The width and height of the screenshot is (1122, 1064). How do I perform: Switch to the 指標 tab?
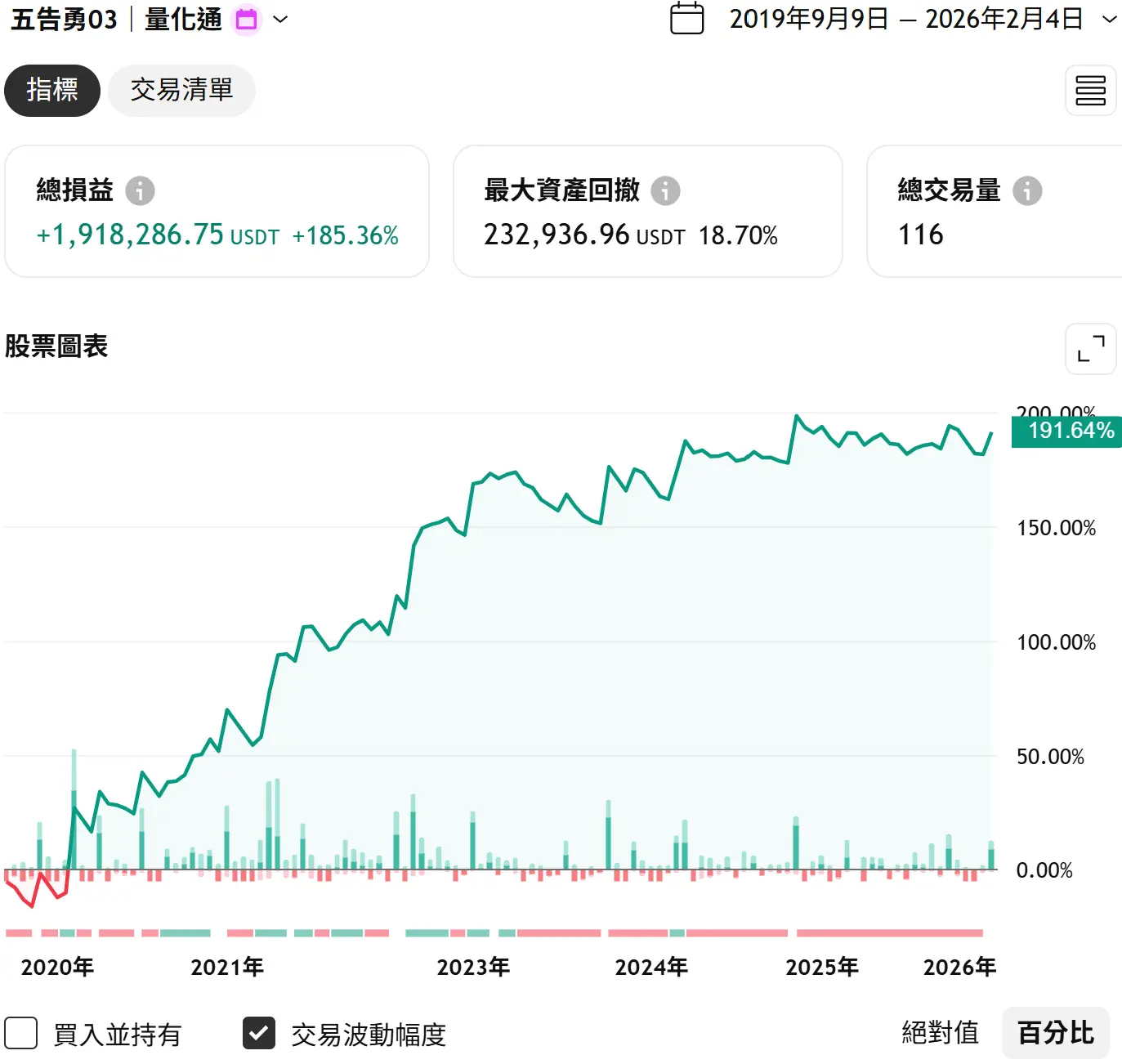(x=52, y=90)
